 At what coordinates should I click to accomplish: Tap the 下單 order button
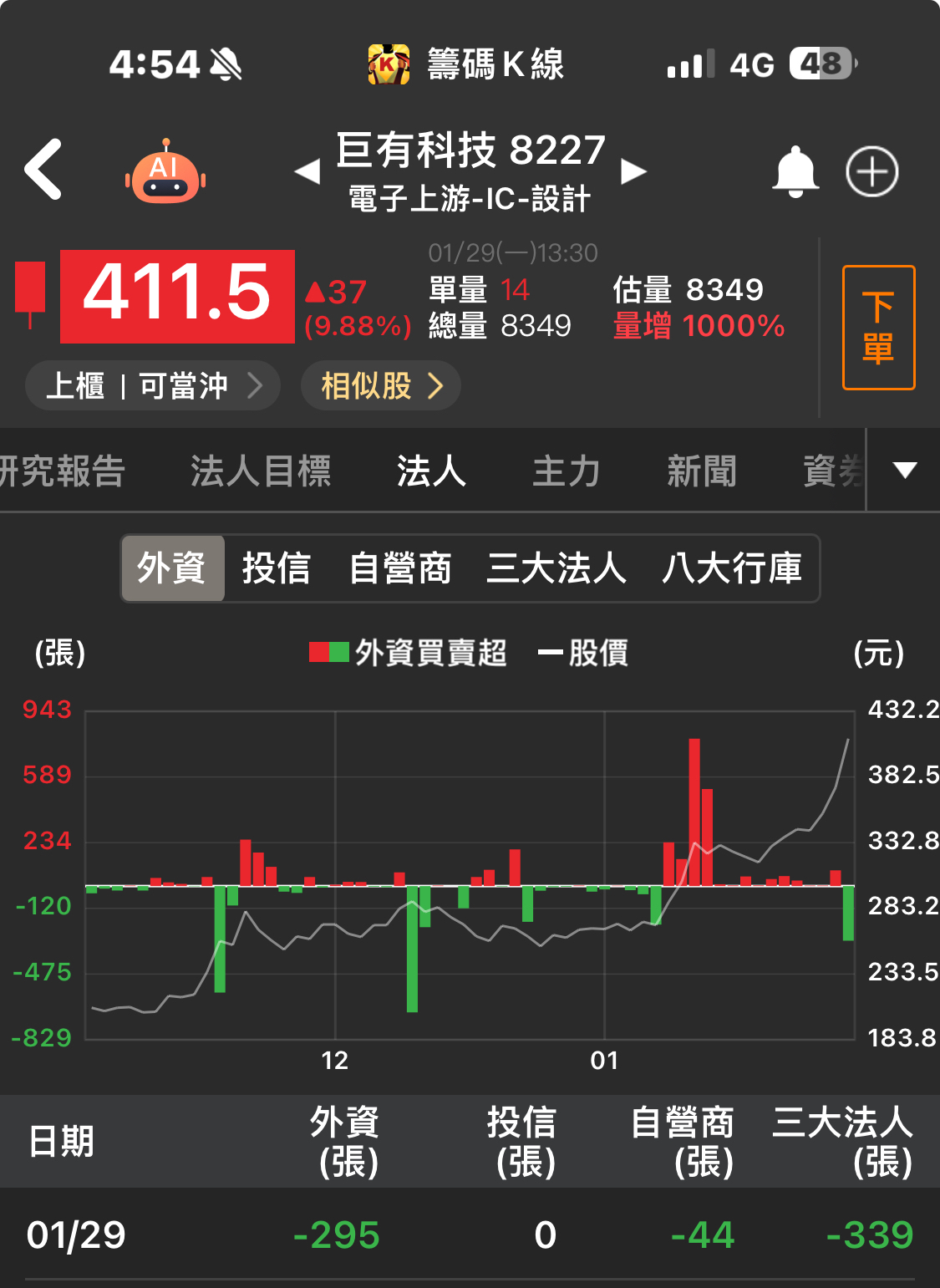tap(878, 328)
